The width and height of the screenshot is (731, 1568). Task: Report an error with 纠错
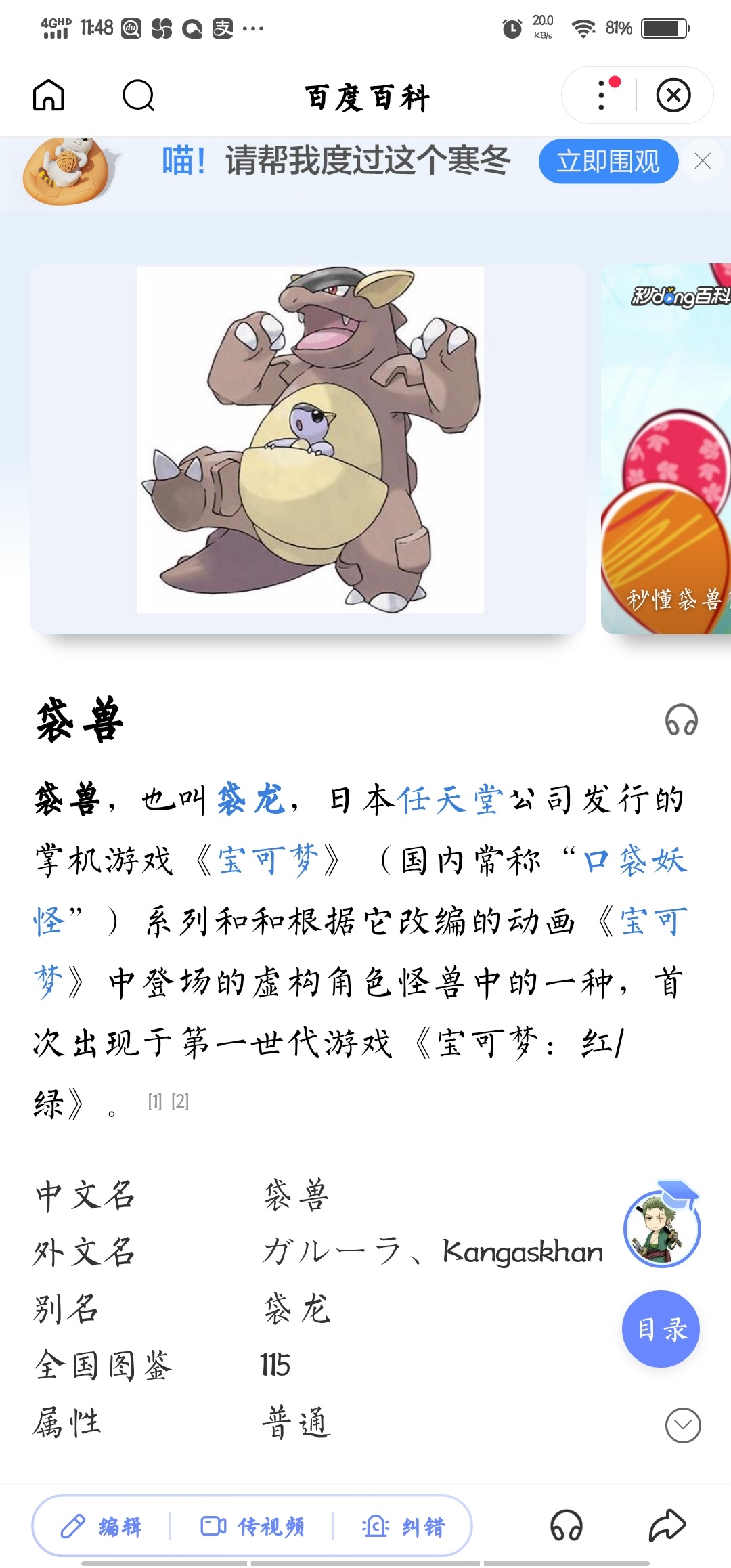(x=404, y=1526)
